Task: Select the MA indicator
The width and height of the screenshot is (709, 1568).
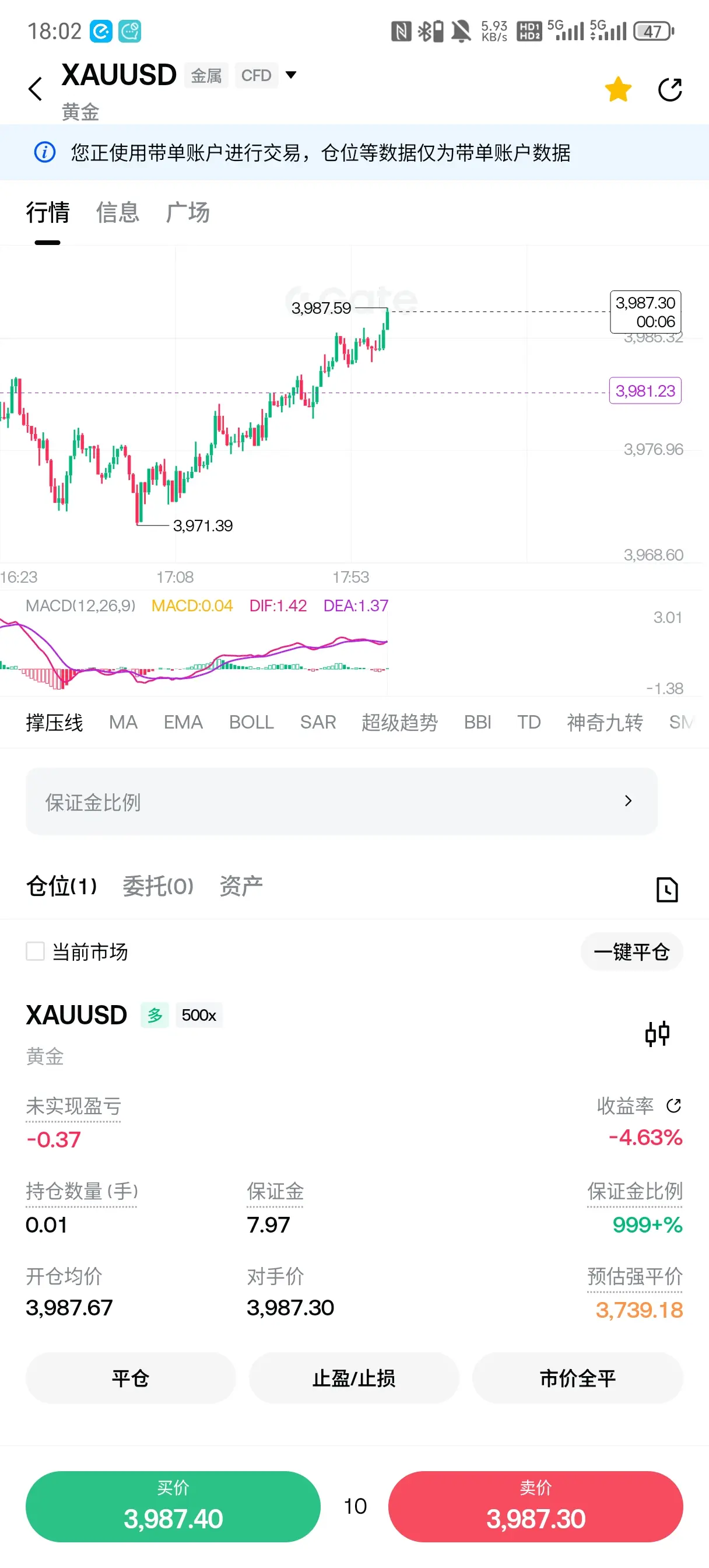Action: pos(123,722)
